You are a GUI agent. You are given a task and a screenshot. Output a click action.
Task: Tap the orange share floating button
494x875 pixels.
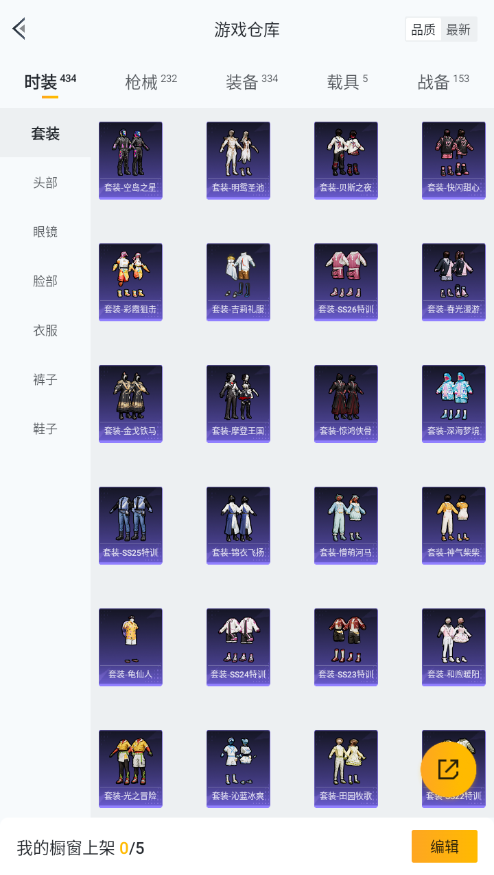(x=448, y=769)
